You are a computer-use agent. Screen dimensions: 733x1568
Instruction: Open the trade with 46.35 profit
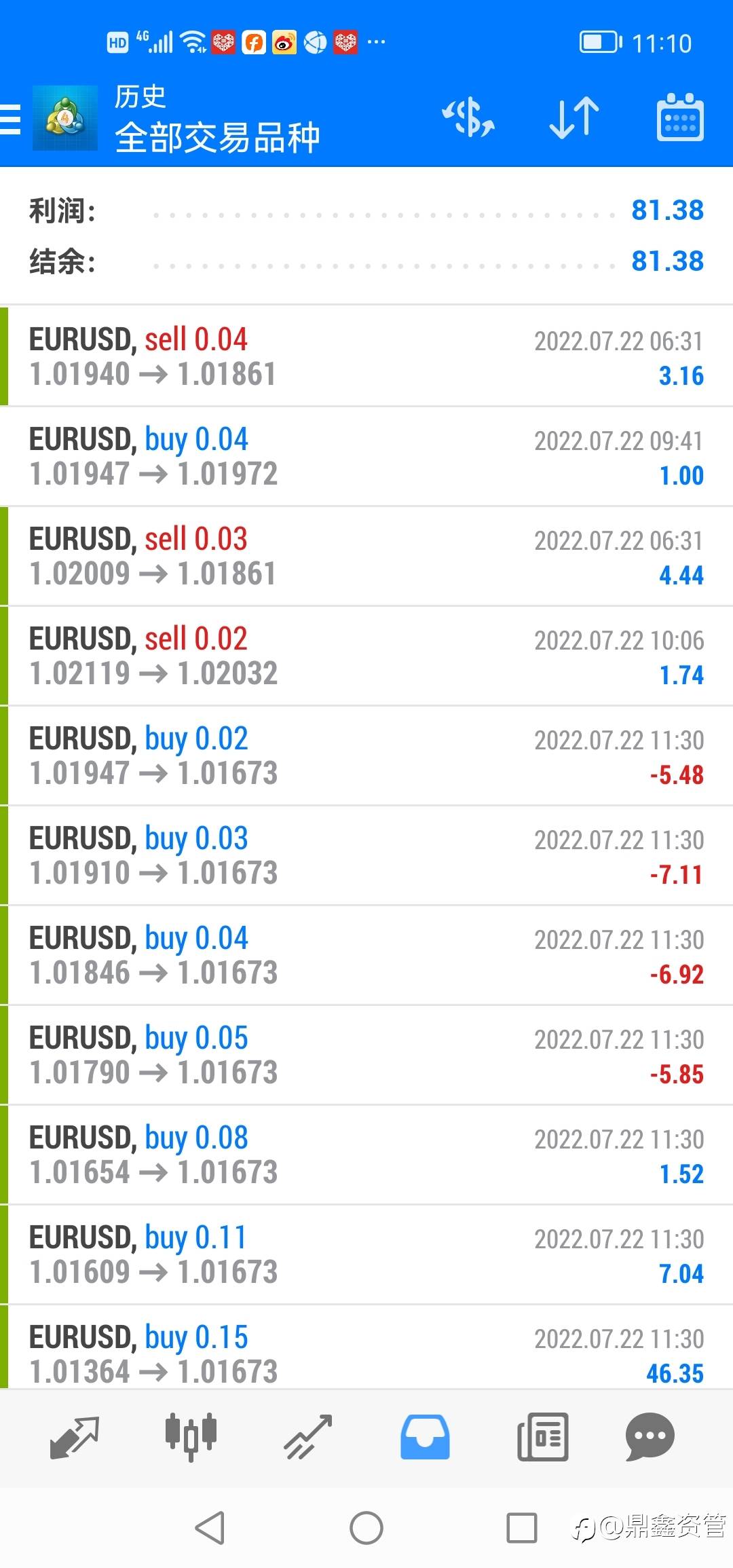[366, 1352]
